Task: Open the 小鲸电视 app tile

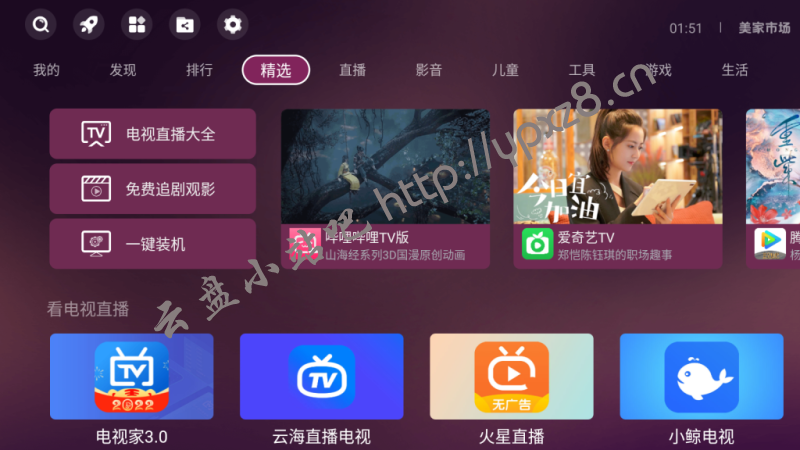Action: click(701, 380)
